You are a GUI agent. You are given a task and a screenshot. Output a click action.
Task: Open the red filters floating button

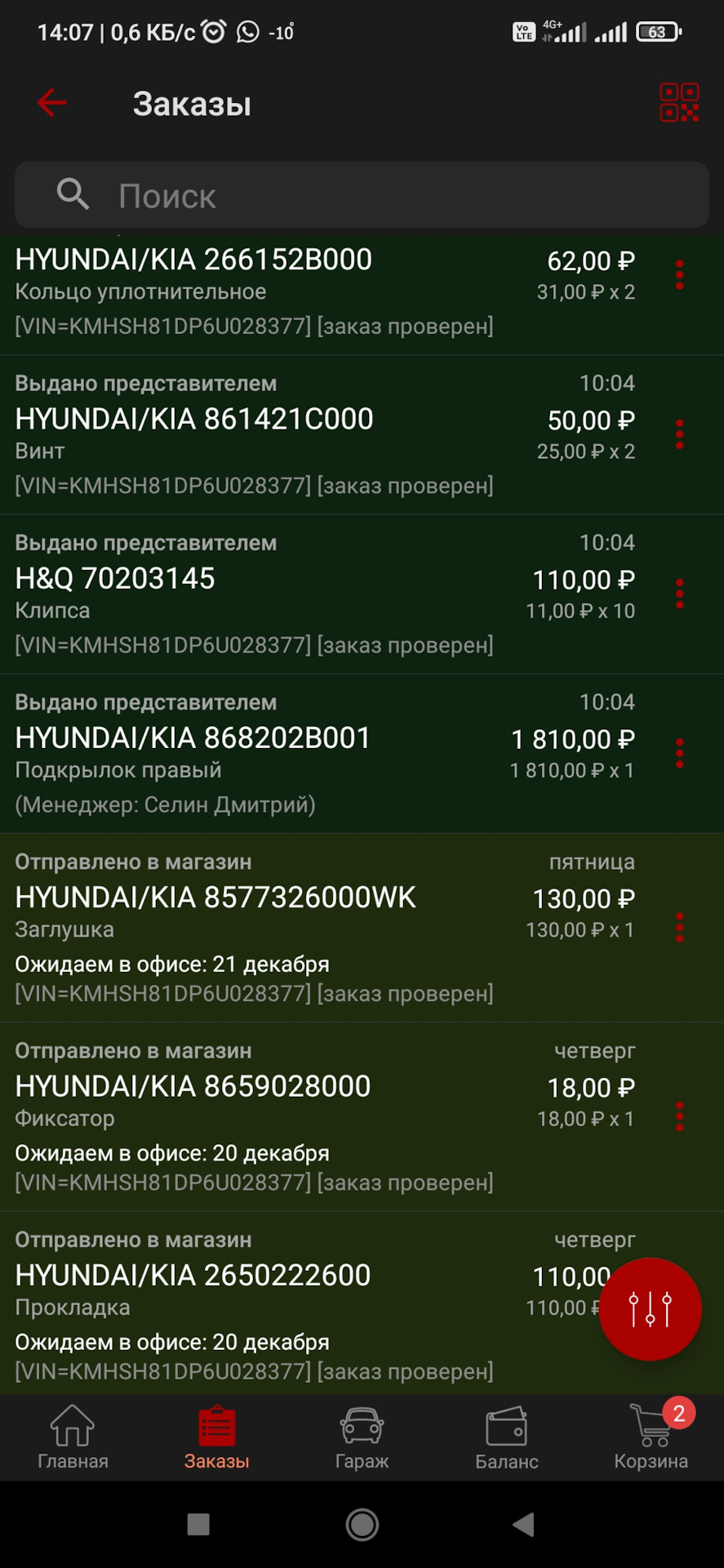[x=649, y=1307]
